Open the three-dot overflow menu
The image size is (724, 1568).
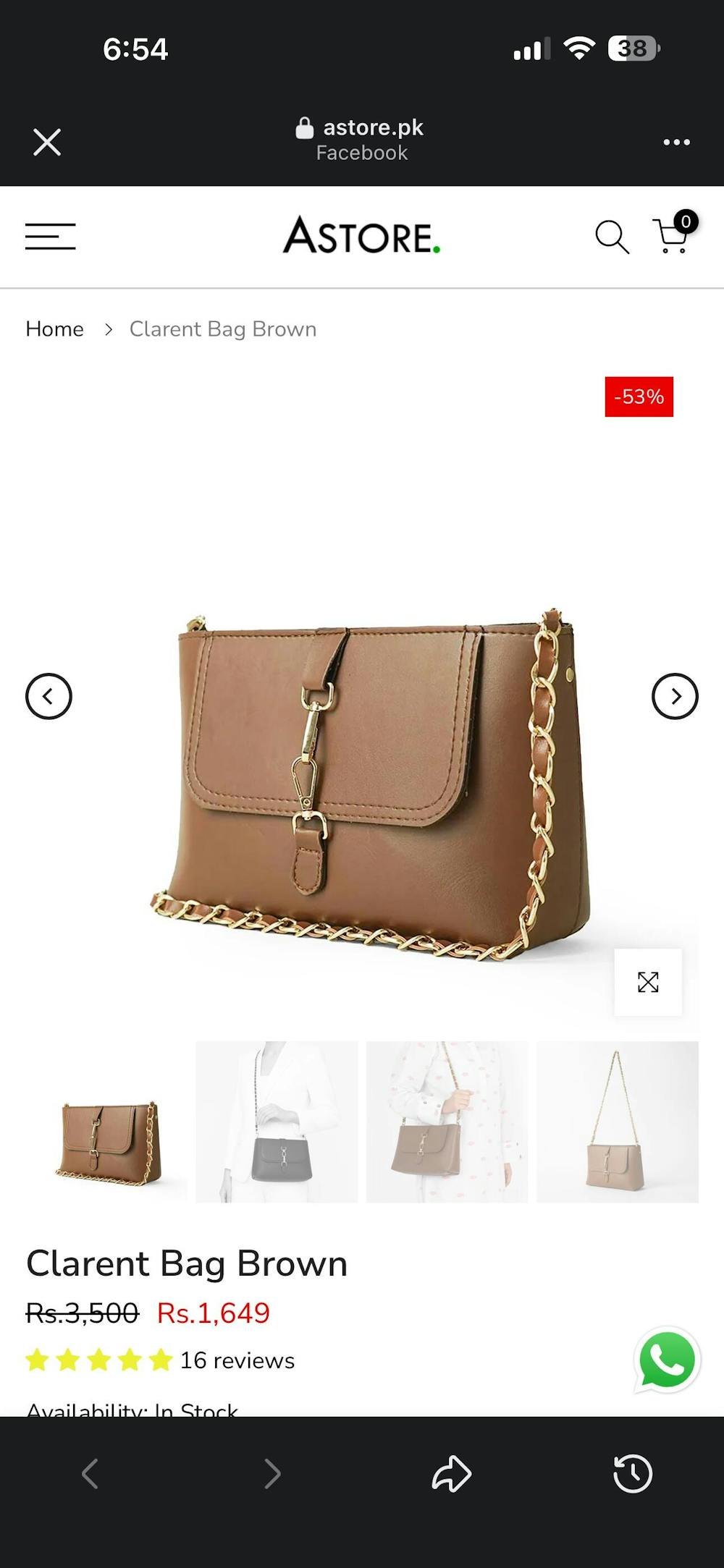(x=677, y=142)
